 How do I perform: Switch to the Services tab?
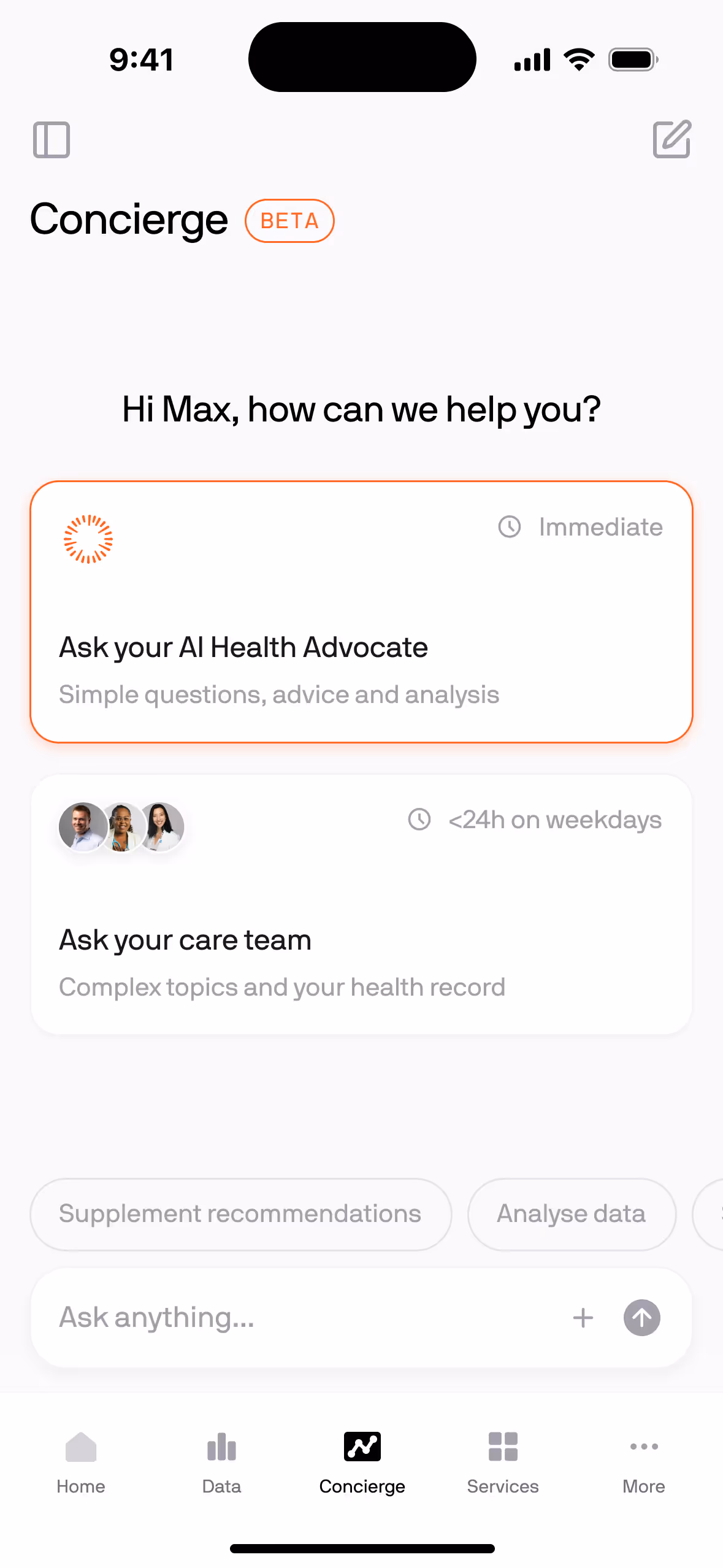pyautogui.click(x=503, y=1463)
